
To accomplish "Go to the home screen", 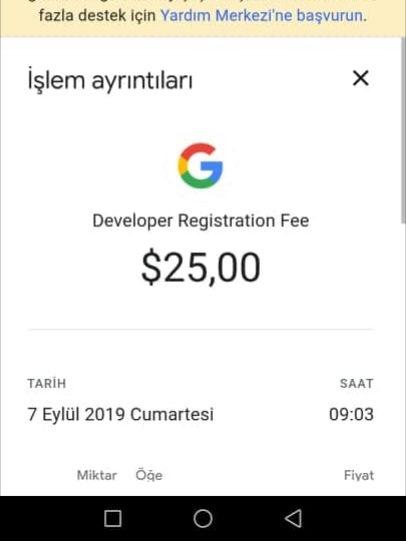I will click(203, 518).
